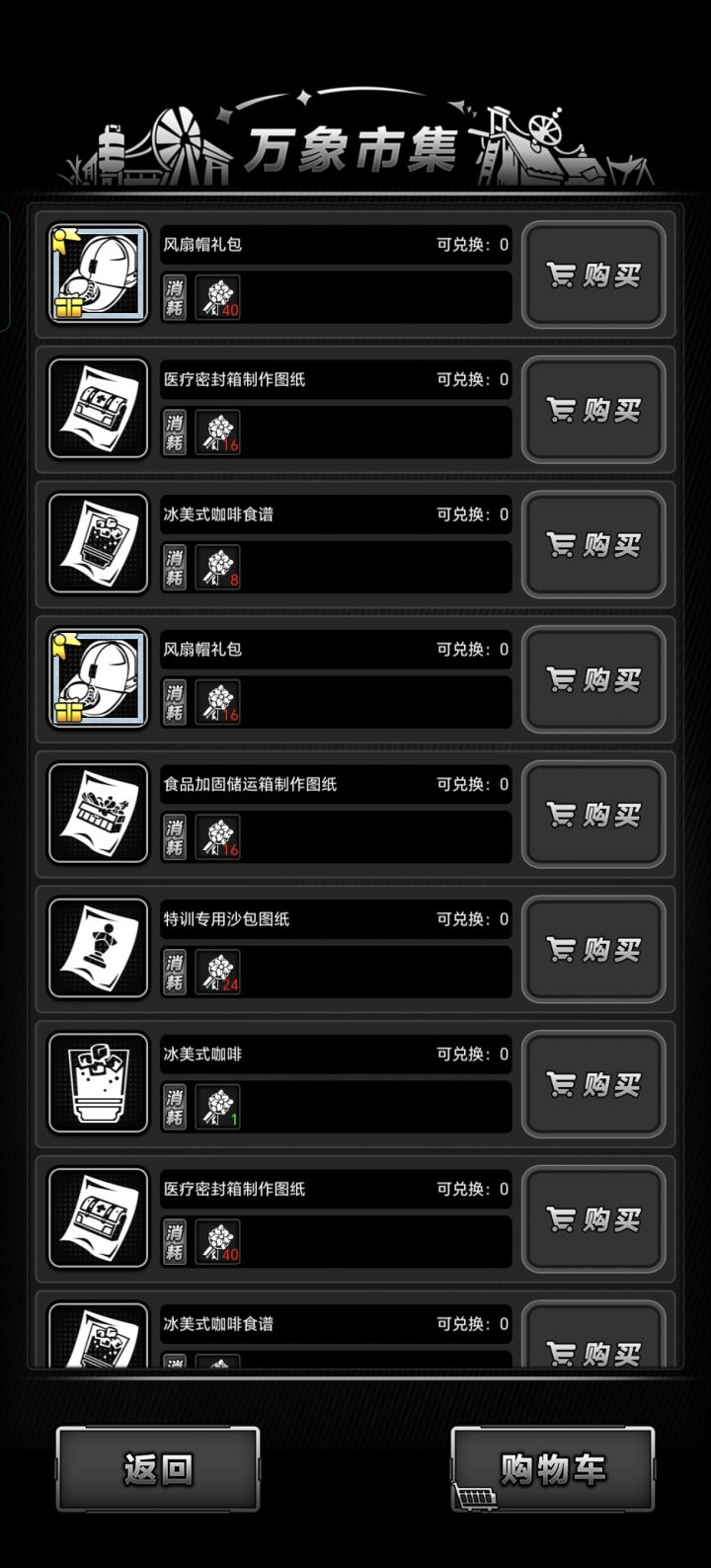Viewport: 711px width, 1568px height.
Task: Click the 消耗 cost label for the medical box
Action: 174,431
